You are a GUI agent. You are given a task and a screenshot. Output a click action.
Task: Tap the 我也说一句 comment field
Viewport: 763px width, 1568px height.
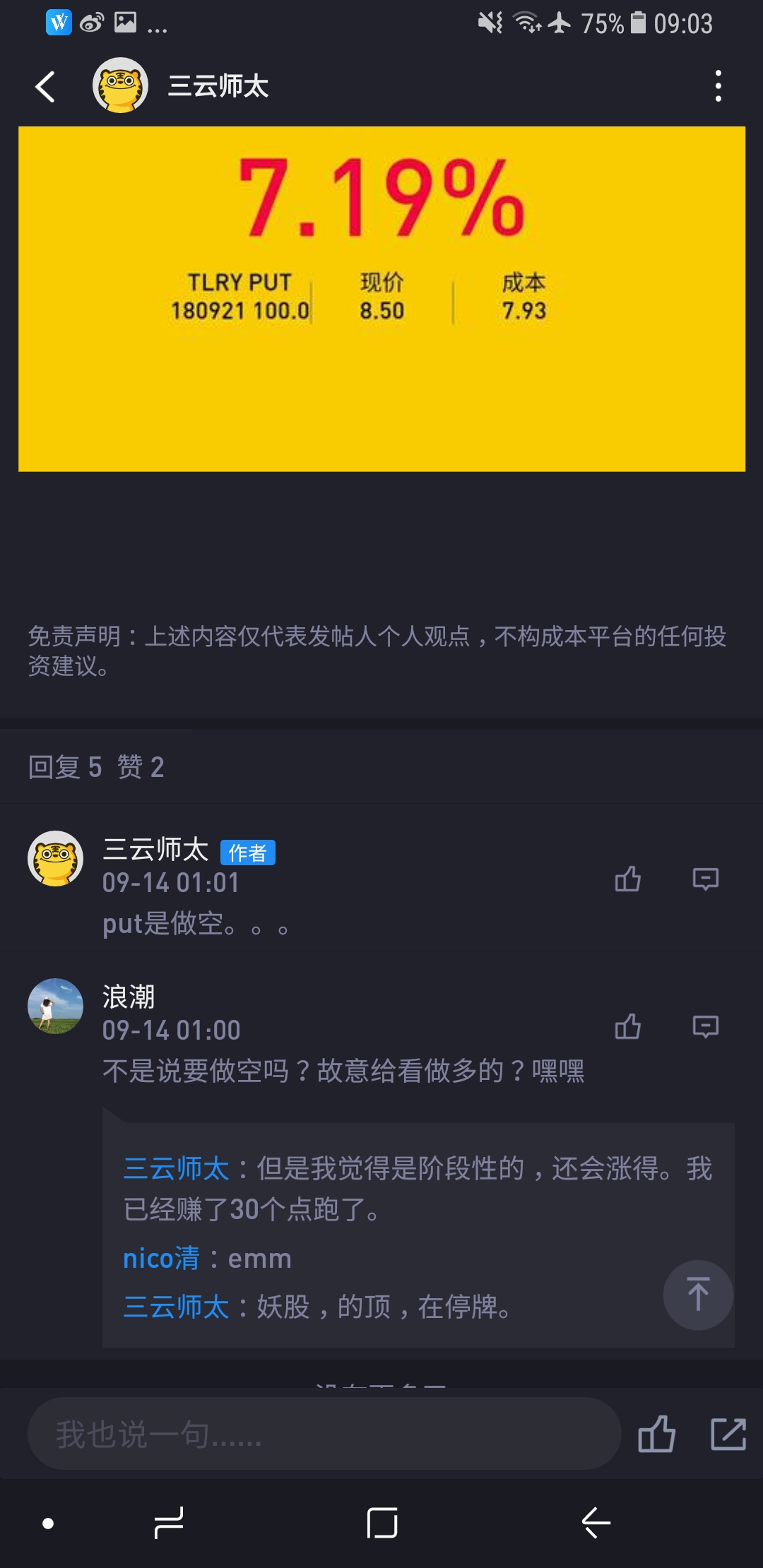tap(324, 1434)
